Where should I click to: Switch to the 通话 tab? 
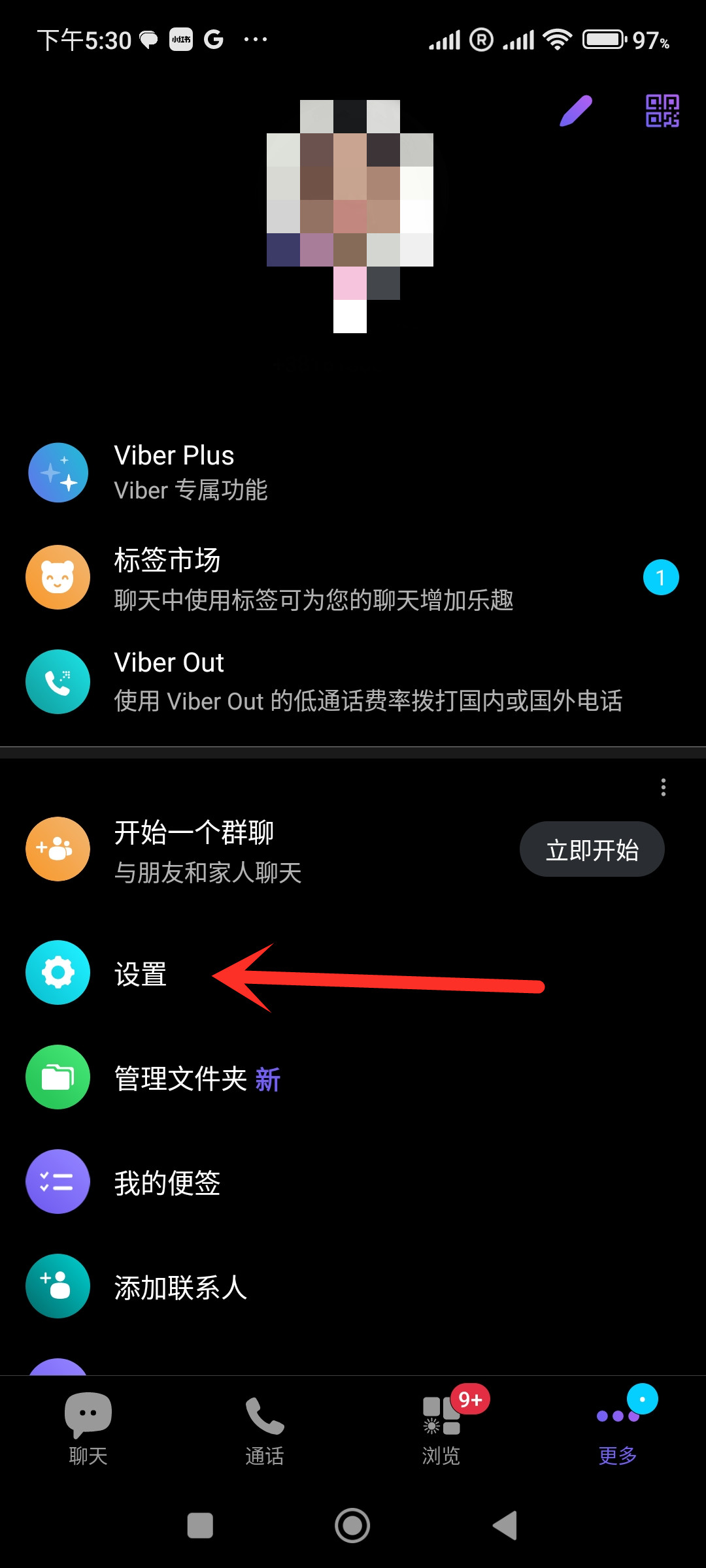pyautogui.click(x=265, y=1429)
